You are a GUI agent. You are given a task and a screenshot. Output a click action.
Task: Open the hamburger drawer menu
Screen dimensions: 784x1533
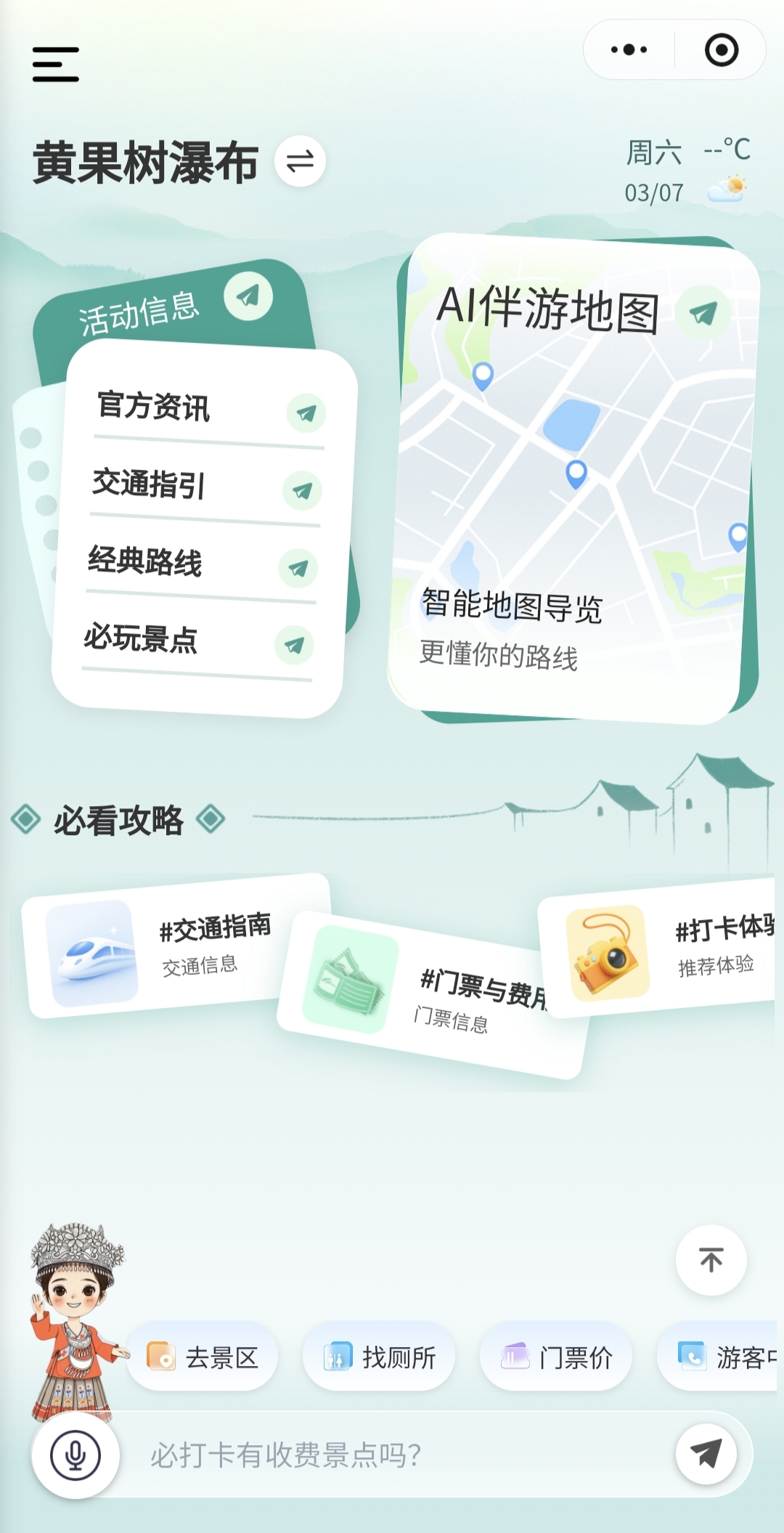(55, 64)
